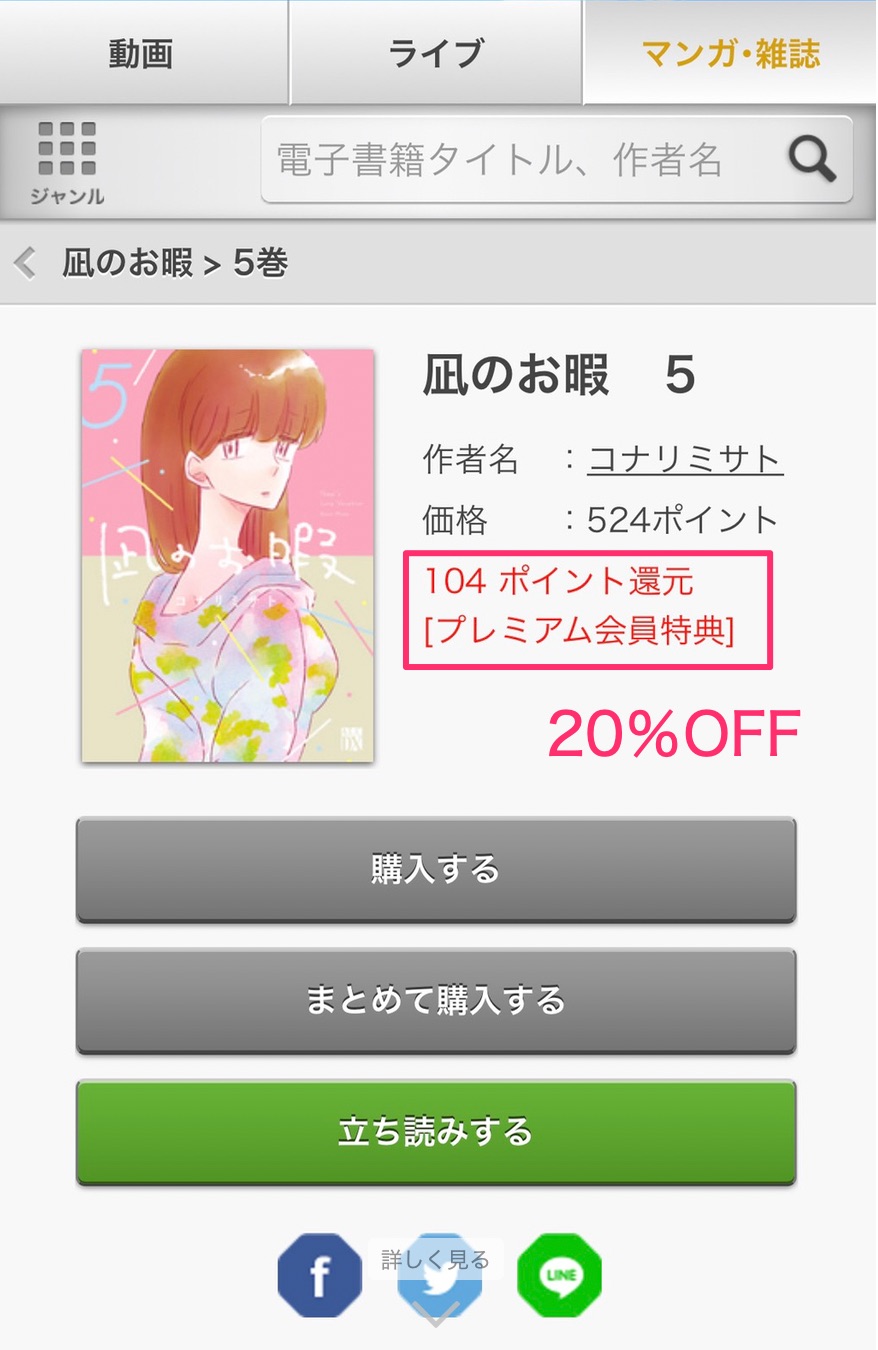Viewport: 878px width, 1350px height.
Task: Open the ジャンル genre menu
Action: tap(67, 162)
